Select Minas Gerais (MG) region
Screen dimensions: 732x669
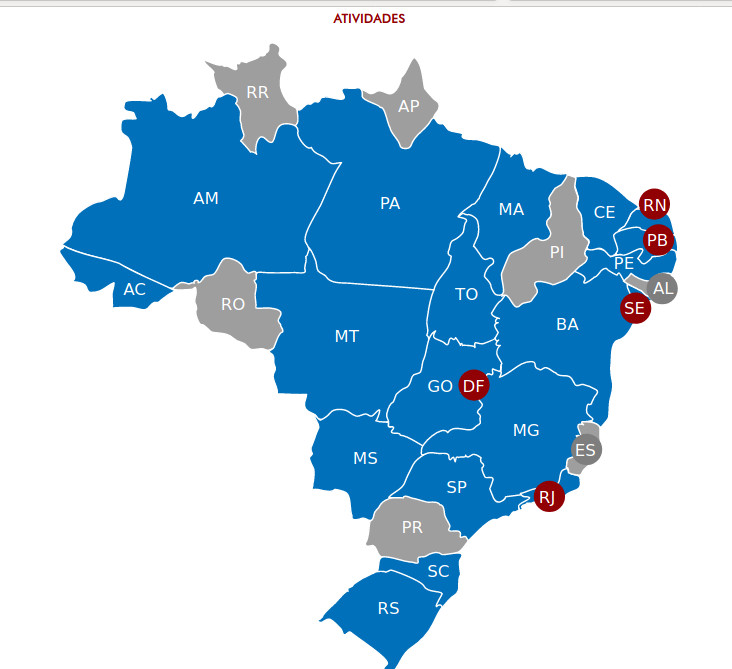click(x=526, y=430)
